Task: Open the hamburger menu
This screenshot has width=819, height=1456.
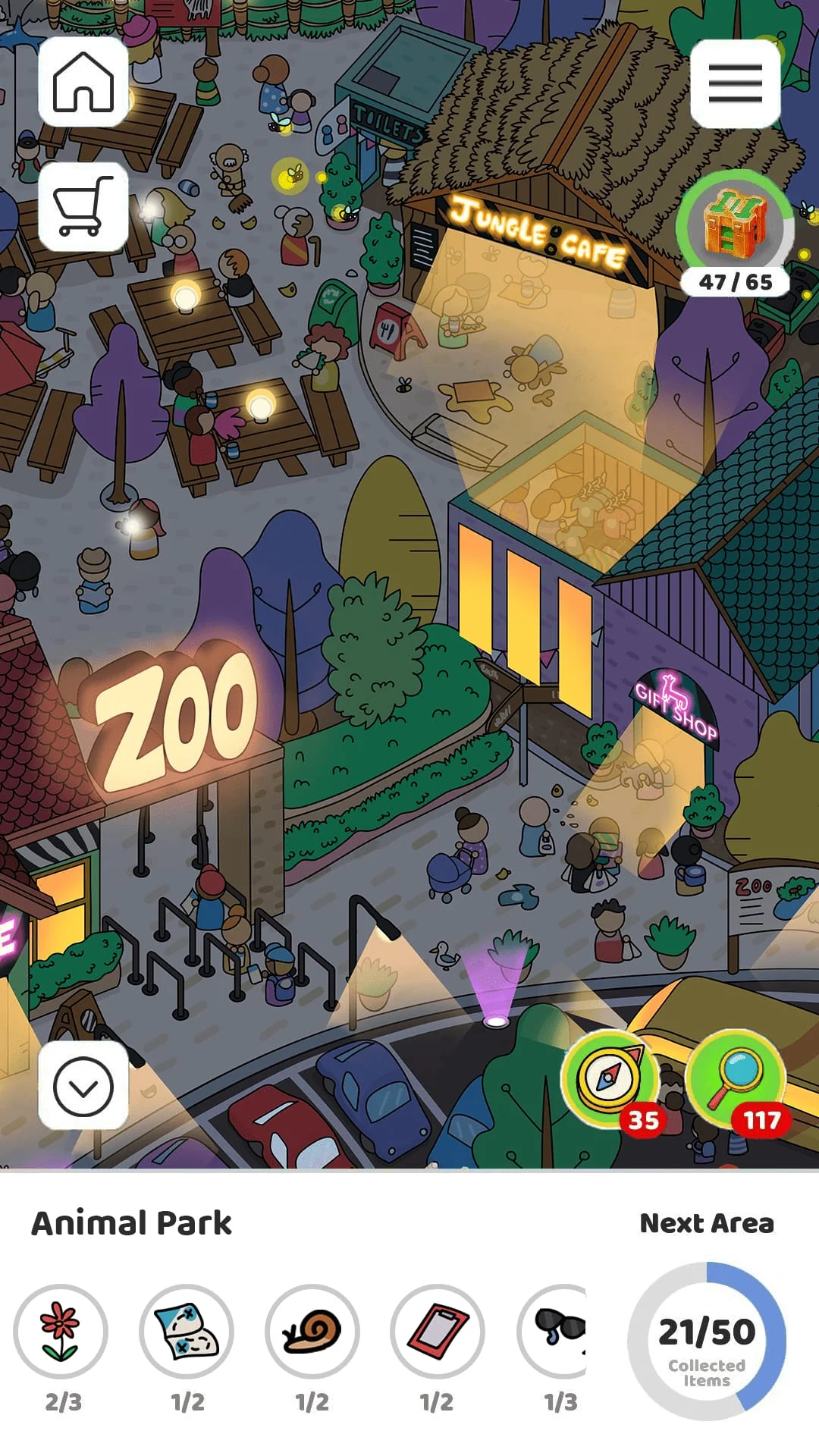Action: (x=734, y=83)
